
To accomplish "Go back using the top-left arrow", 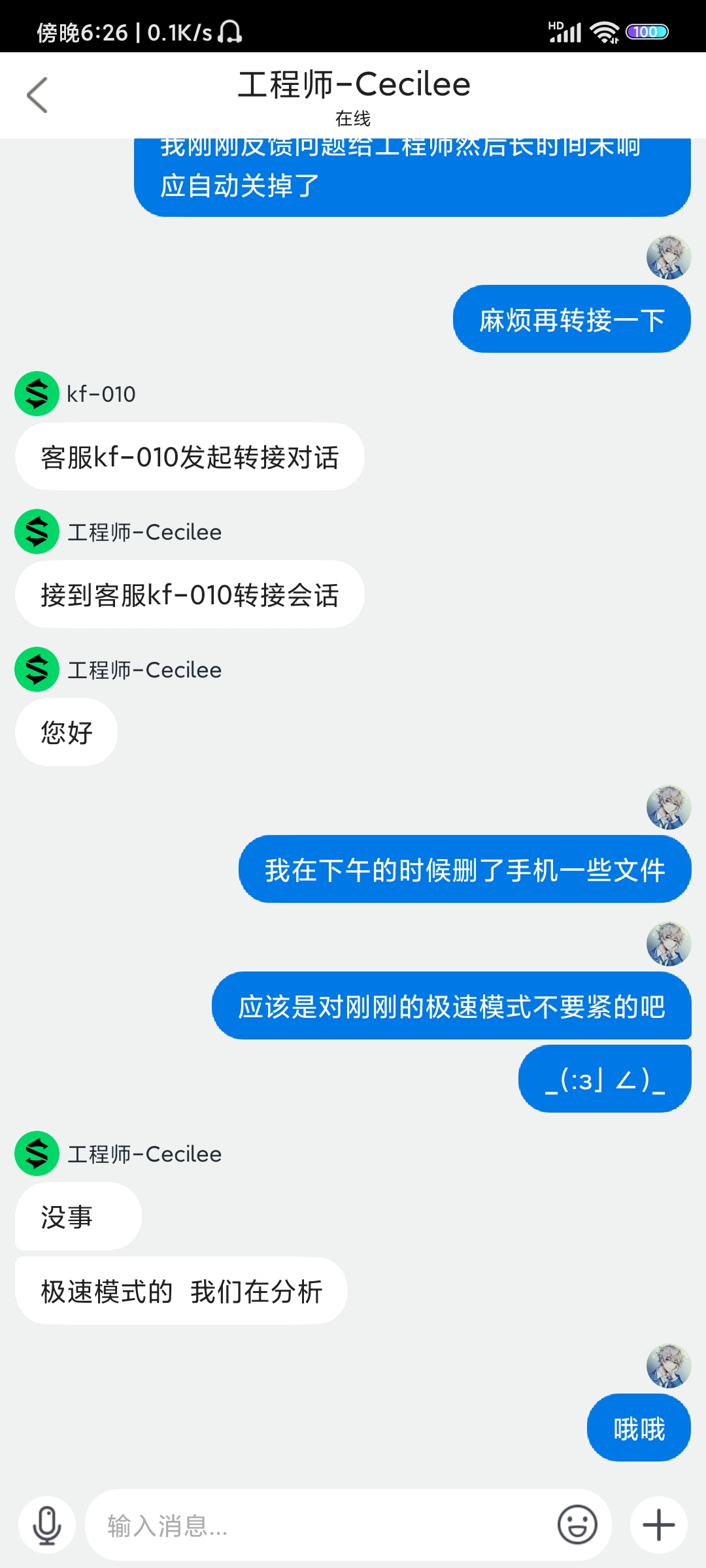I will pyautogui.click(x=37, y=95).
